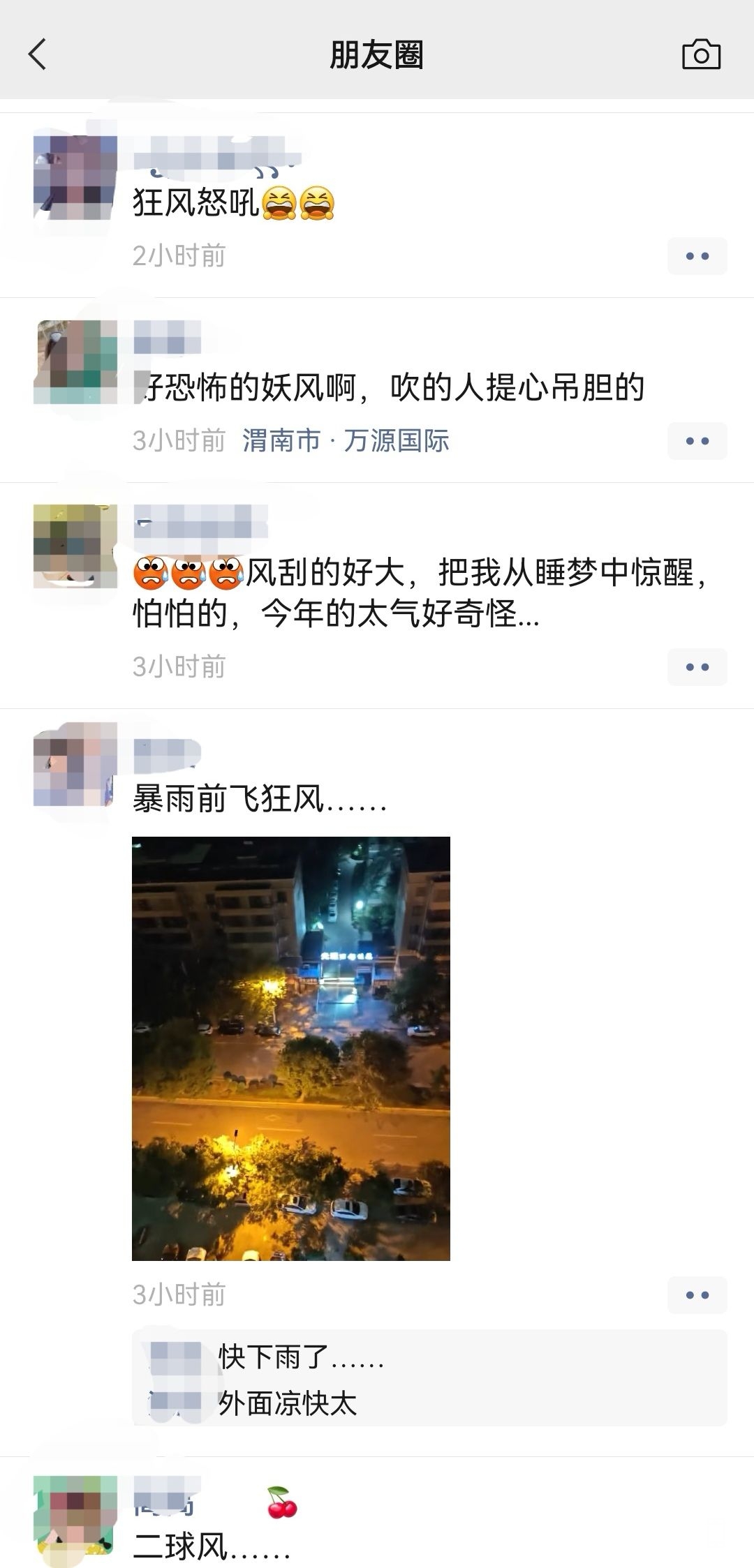Reply to the comment 外面凉快太
The width and height of the screenshot is (754, 1568).
coord(288,1403)
